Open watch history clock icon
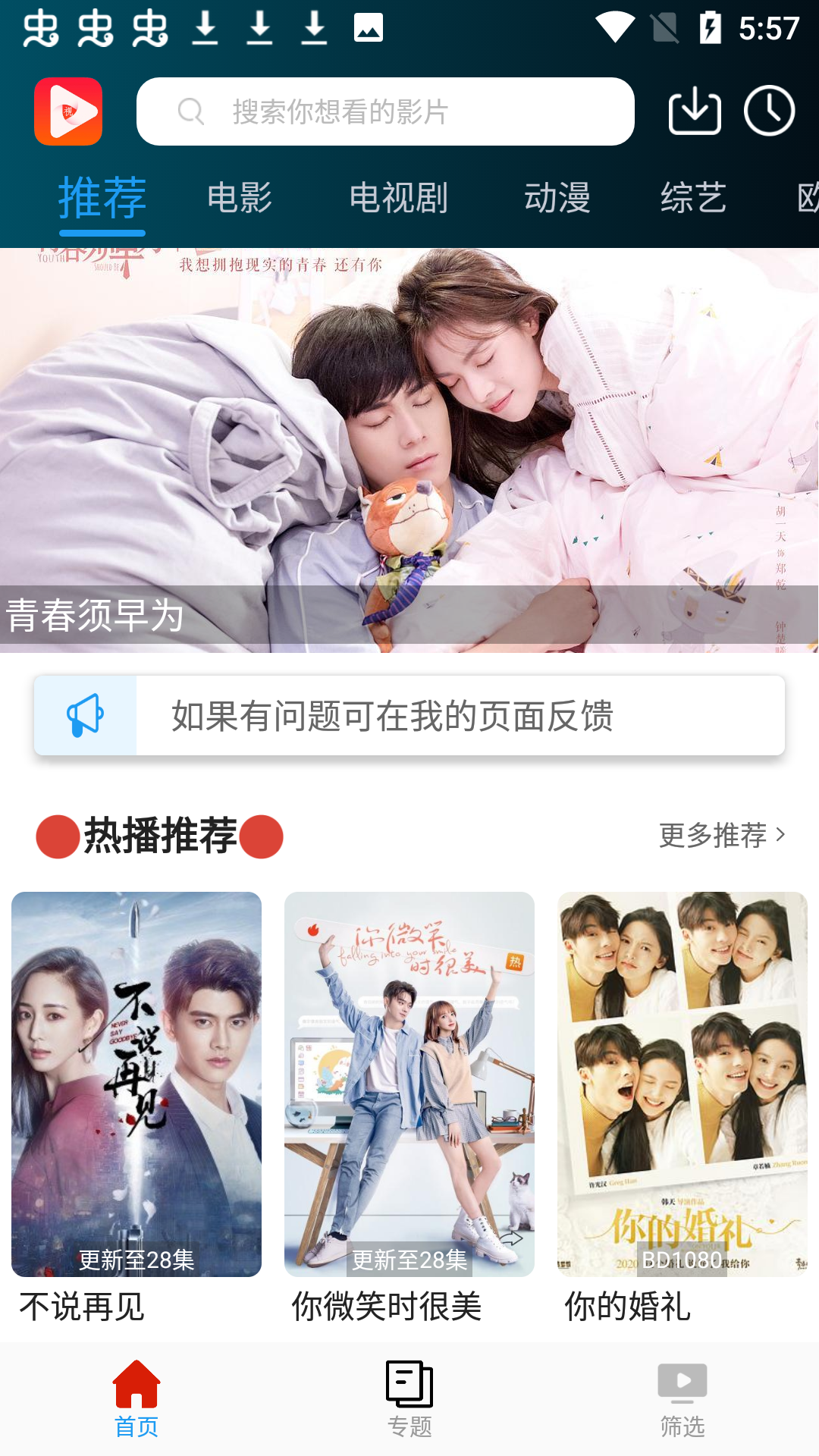 [769, 111]
